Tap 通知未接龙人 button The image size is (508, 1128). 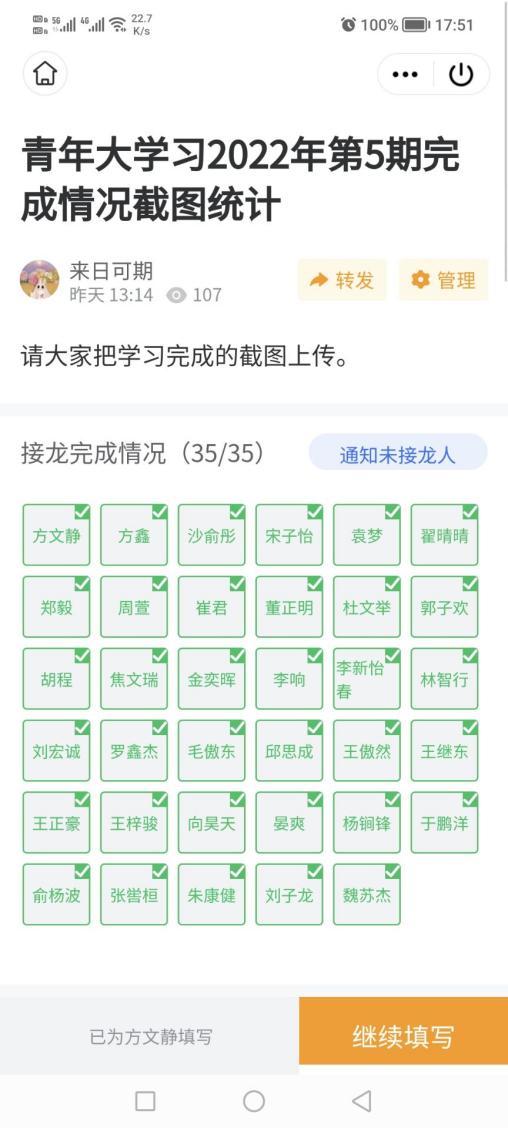398,453
